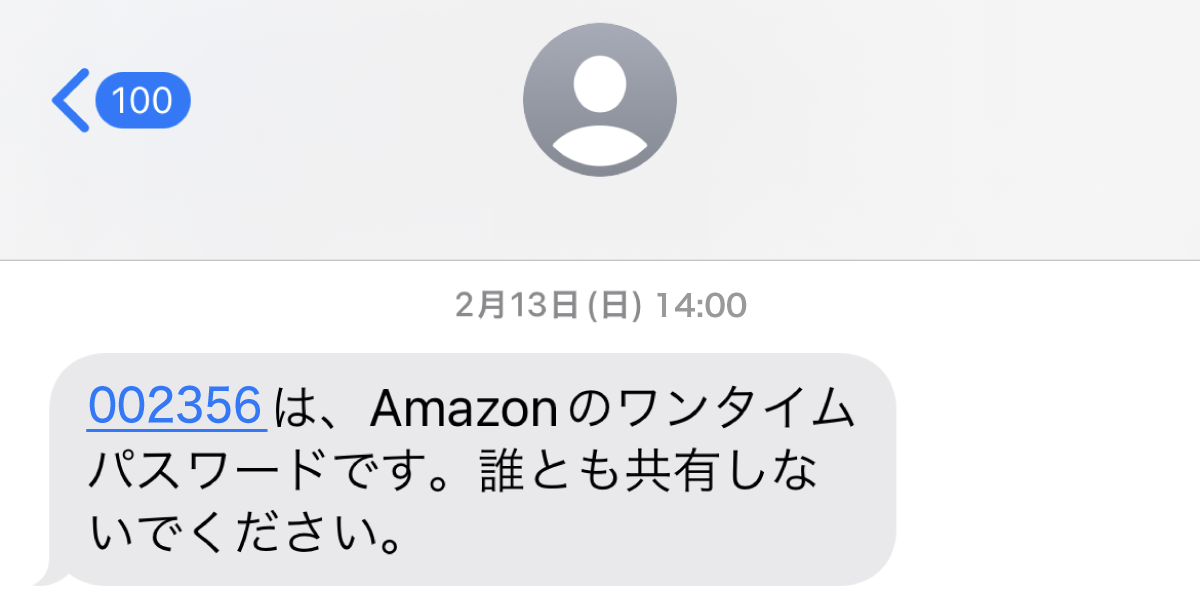Open the sender's contact avatar details
The height and width of the screenshot is (608, 1200).
tap(600, 100)
